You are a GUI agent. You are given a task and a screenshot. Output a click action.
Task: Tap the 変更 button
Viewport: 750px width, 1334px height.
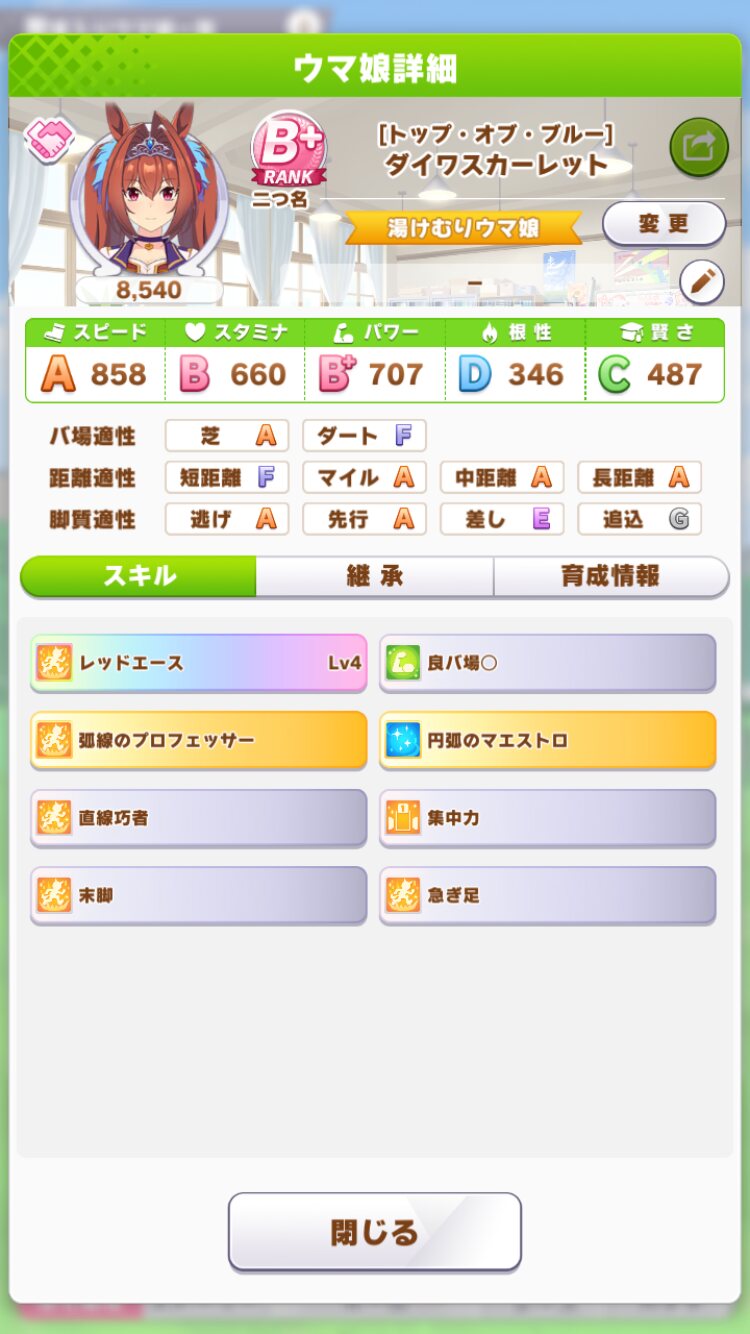pos(663,224)
